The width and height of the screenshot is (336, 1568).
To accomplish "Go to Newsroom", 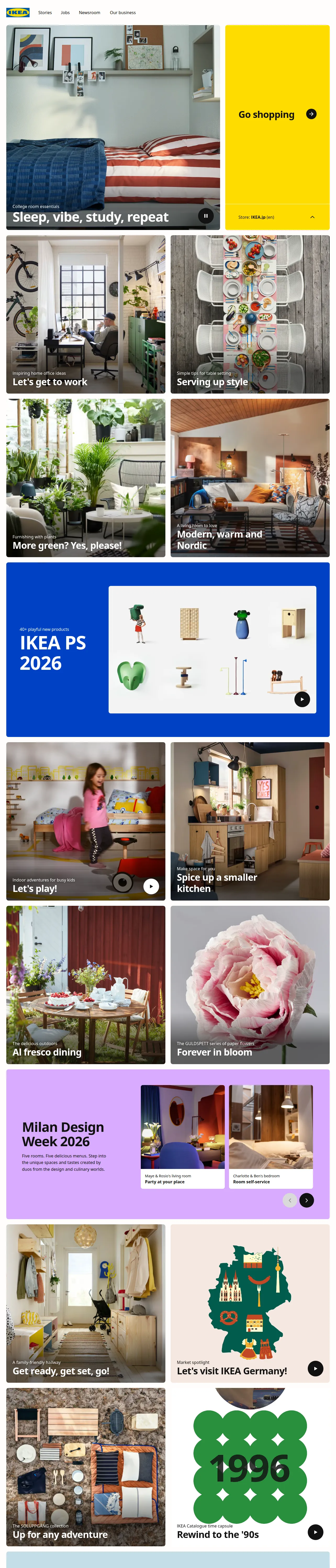I will pos(89,12).
